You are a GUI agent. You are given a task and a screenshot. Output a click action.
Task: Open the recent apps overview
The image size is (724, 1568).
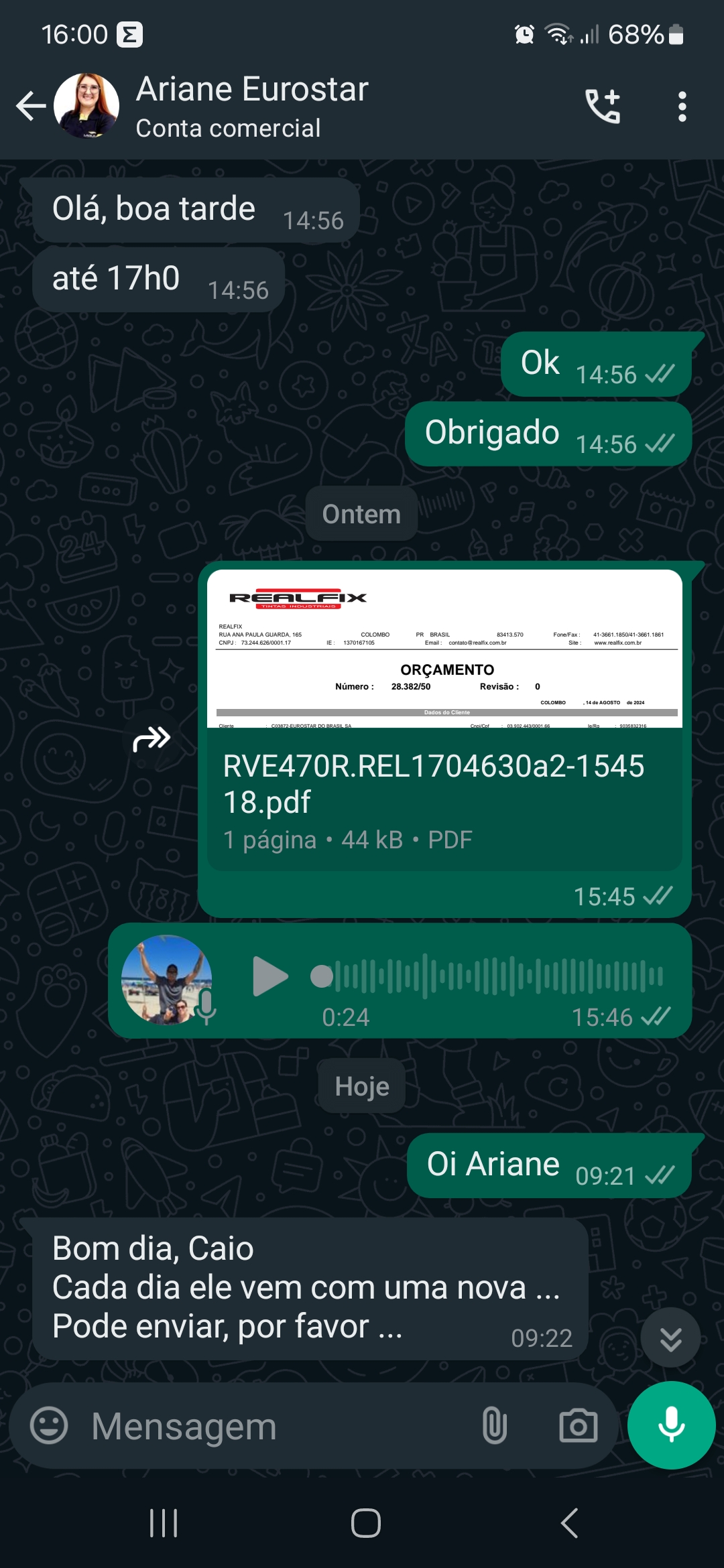(x=164, y=1523)
